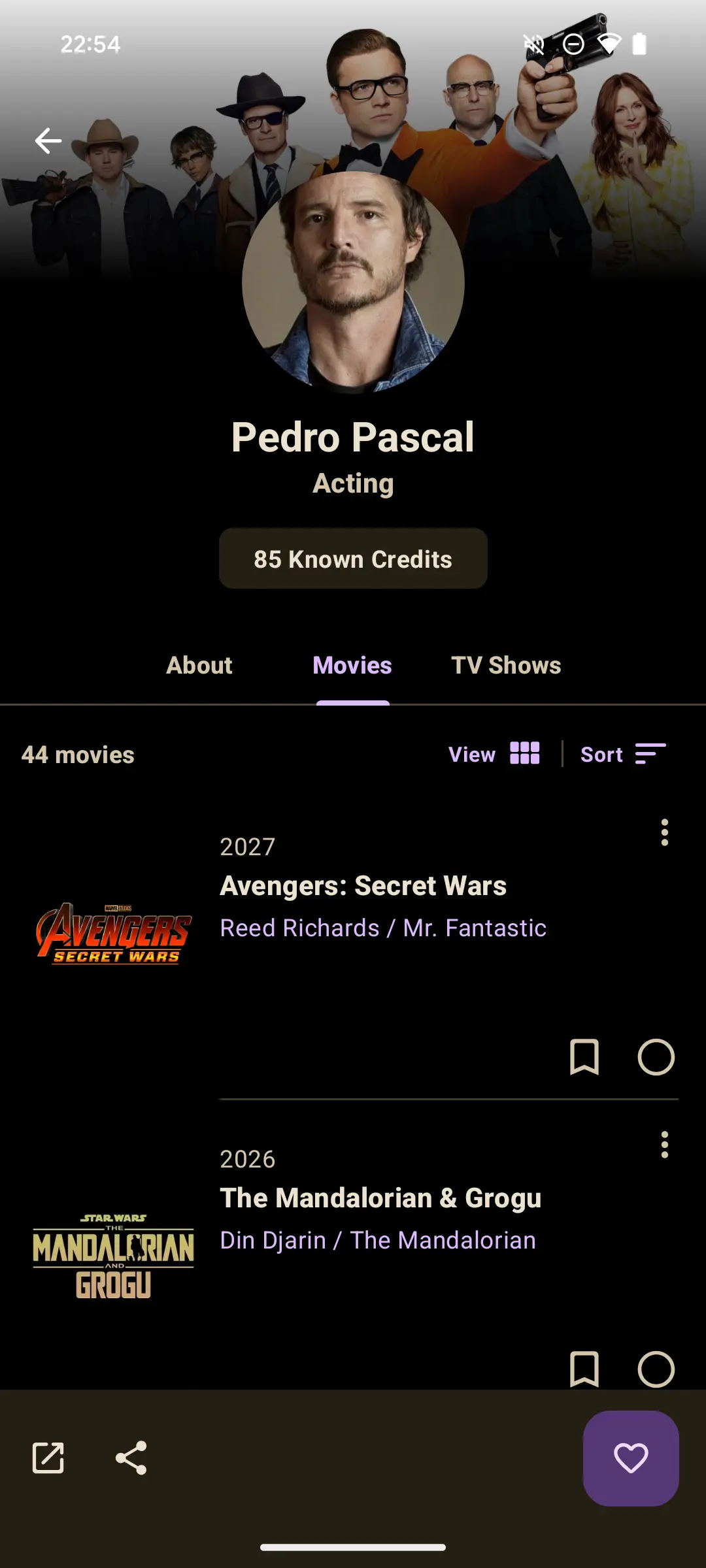Image resolution: width=706 pixels, height=1568 pixels.
Task: Change the View layout to grid
Action: click(x=495, y=754)
